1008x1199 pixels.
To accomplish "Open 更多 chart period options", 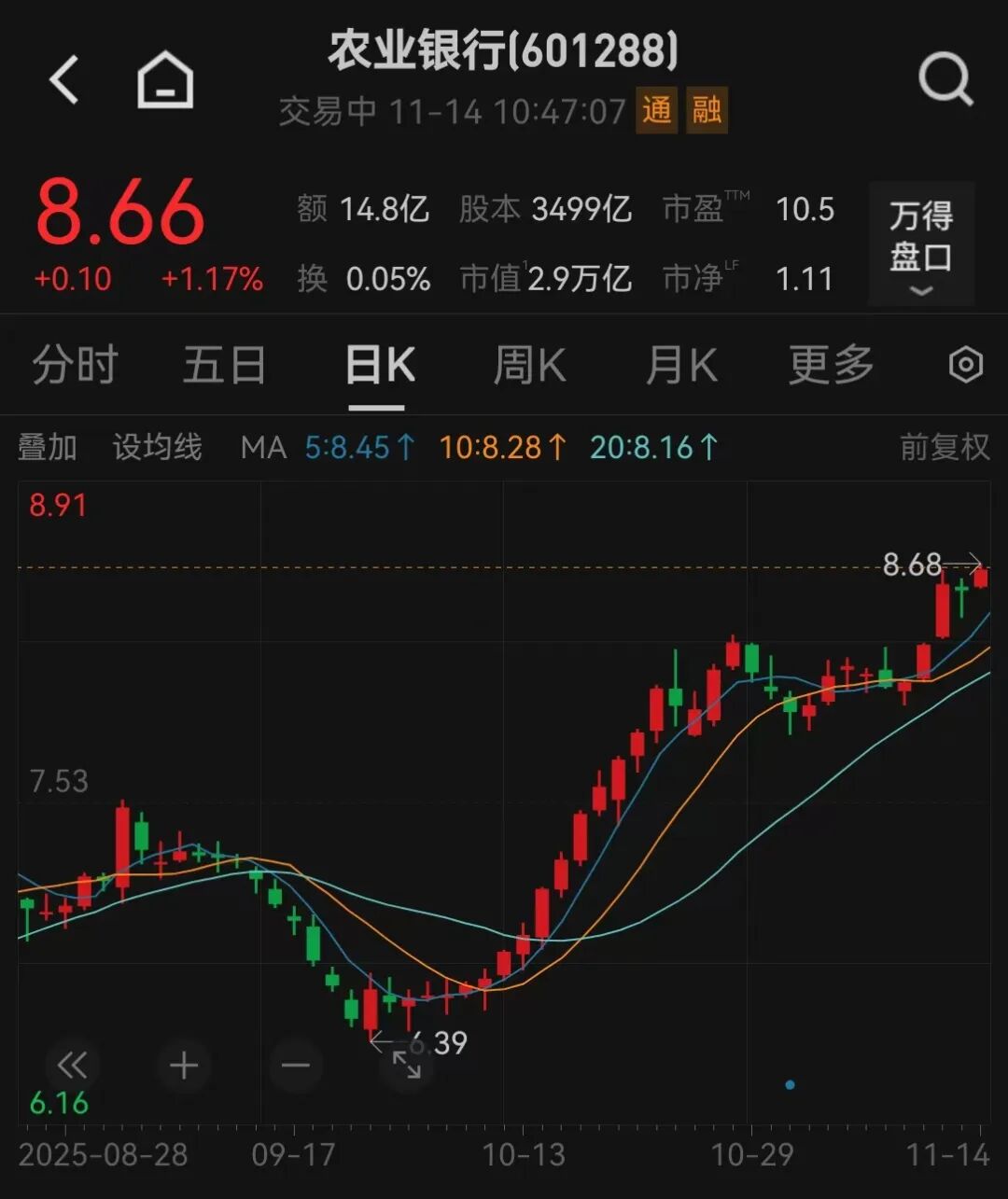I will 831,365.
